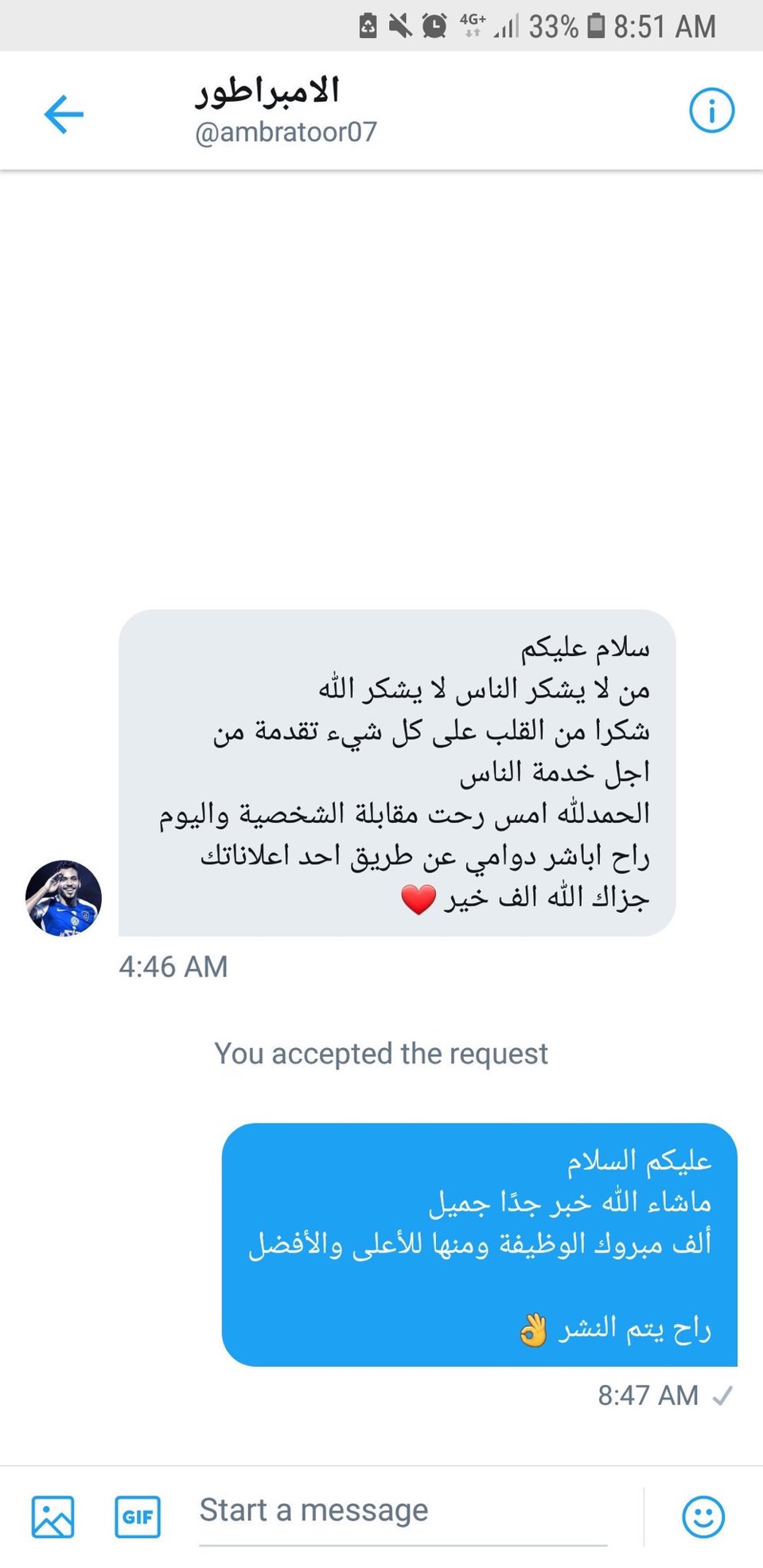
Task: Tap the Start a message field
Action: [x=402, y=1511]
